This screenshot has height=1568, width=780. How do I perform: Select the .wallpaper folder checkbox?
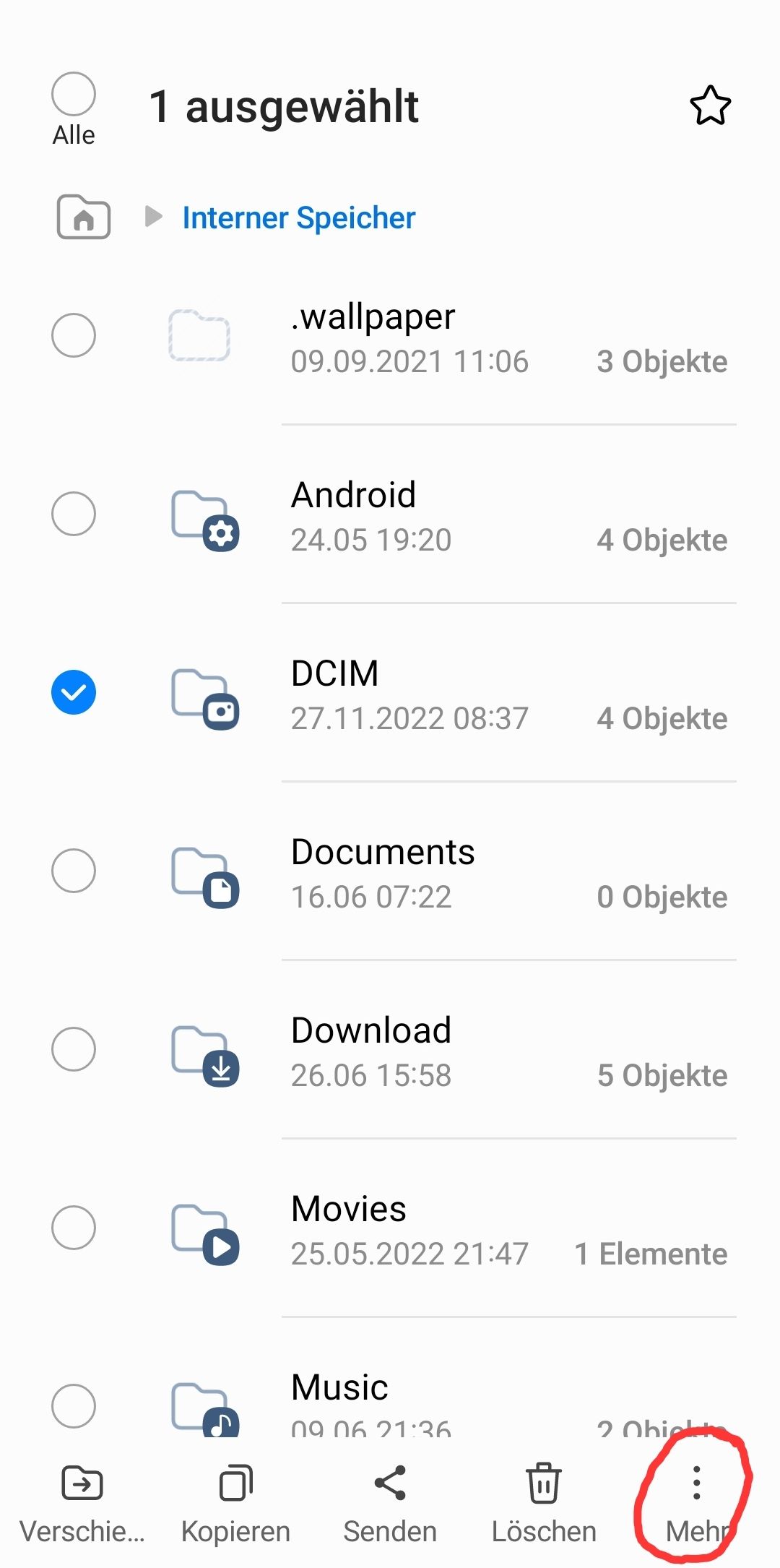pyautogui.click(x=74, y=335)
